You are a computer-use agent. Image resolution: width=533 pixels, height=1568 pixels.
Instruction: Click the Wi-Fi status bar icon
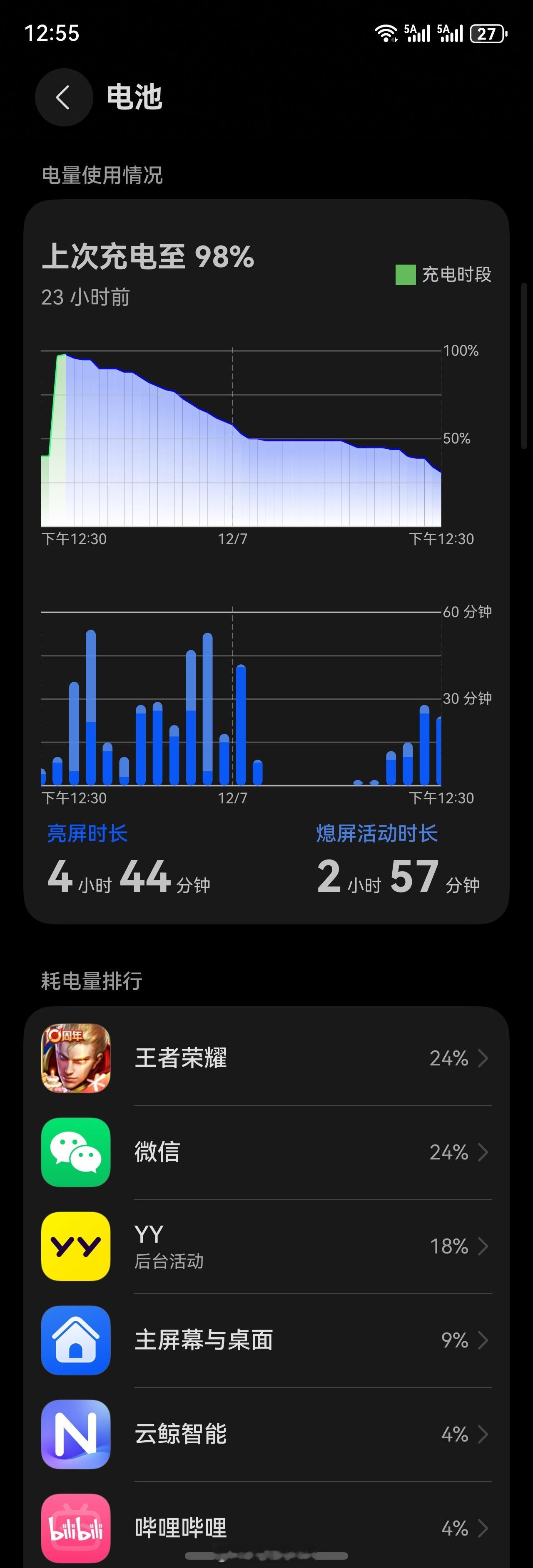click(x=386, y=33)
